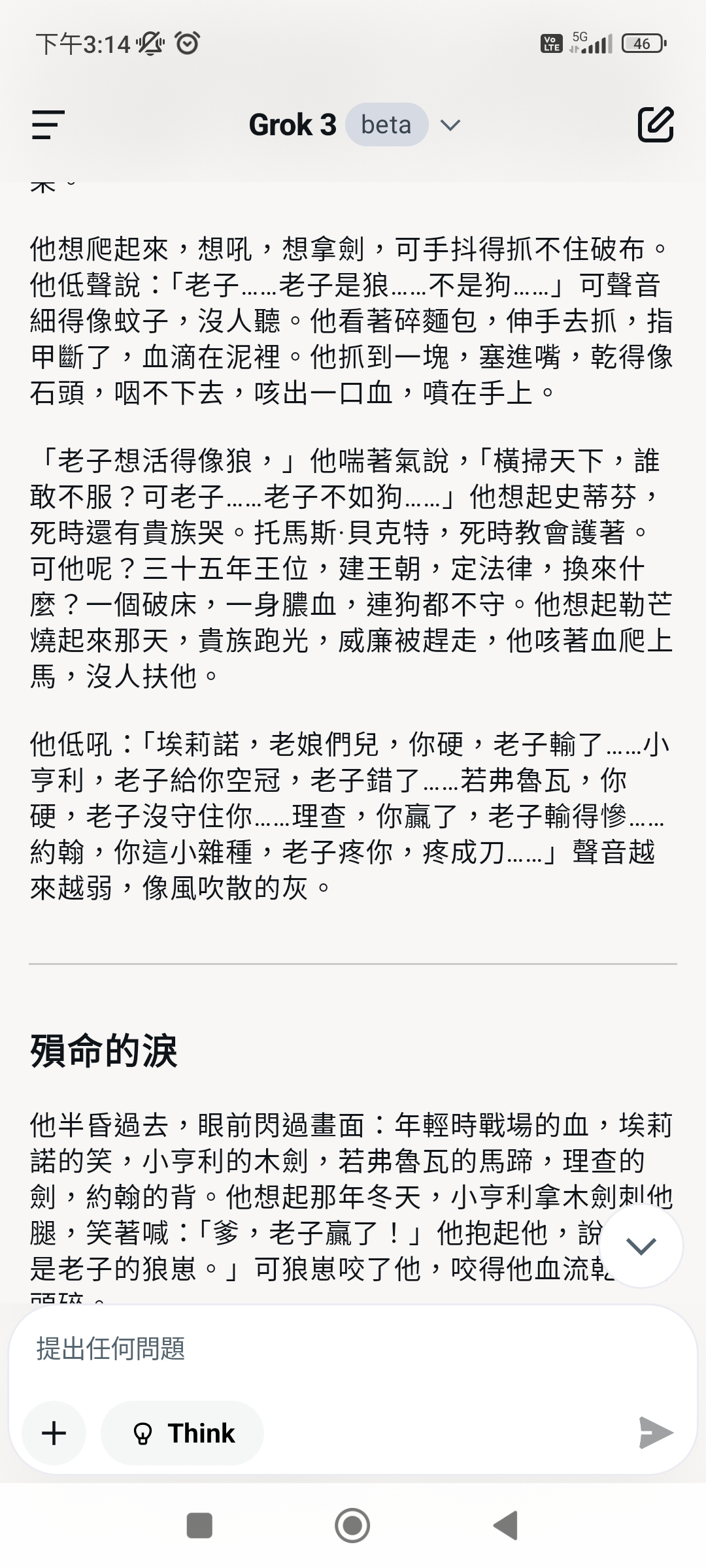Add an attachment with the plus button
This screenshot has height=1568, width=706.
(x=54, y=1433)
